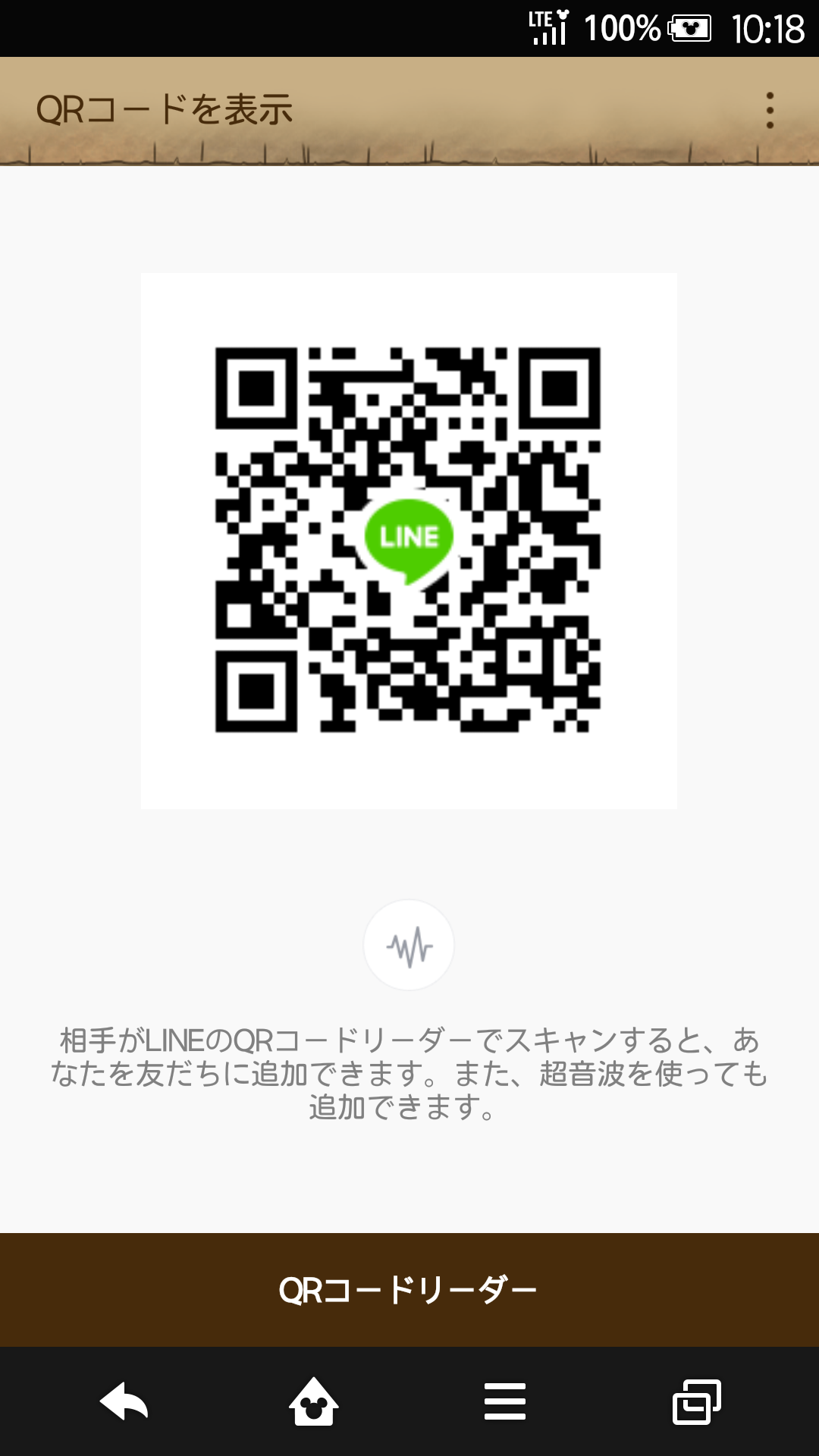819x1456 pixels.
Task: Tap the ultrasonic wave icon
Action: click(409, 945)
